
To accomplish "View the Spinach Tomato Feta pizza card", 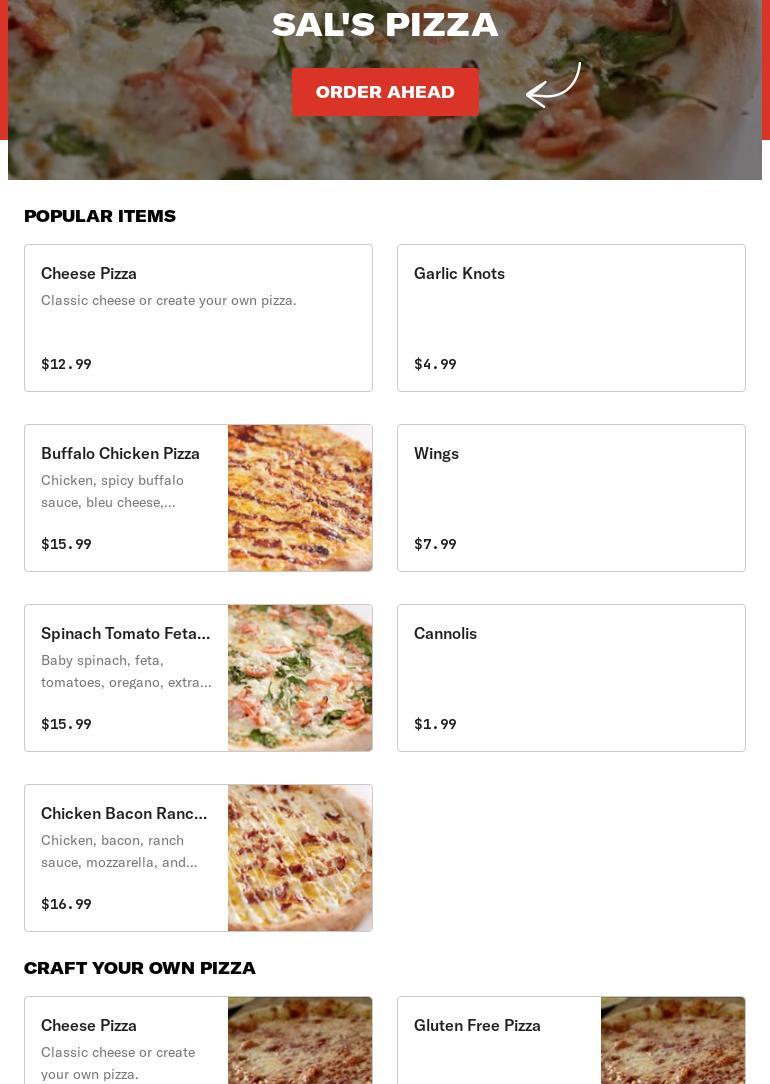I will [198, 678].
